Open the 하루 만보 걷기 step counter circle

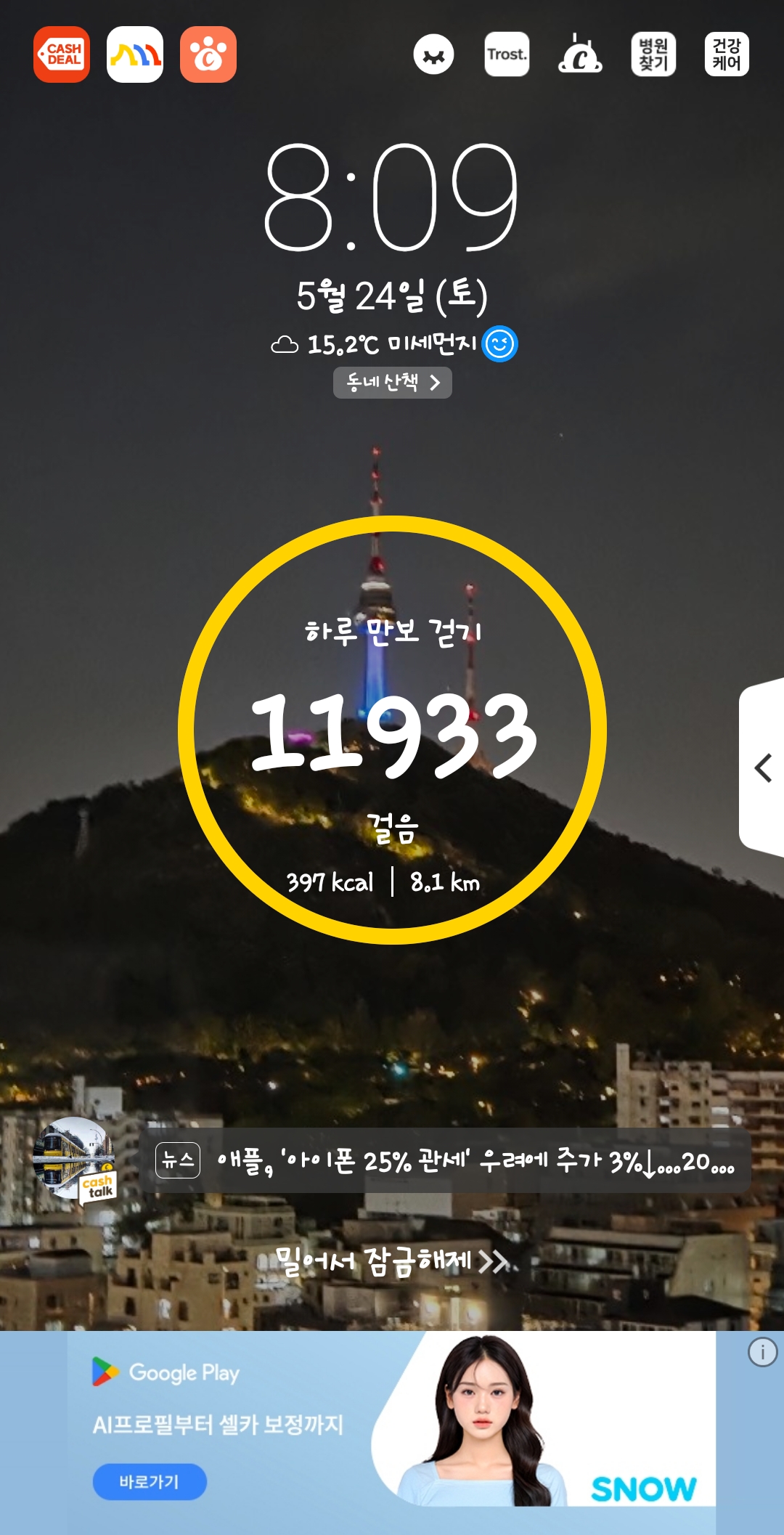392,730
